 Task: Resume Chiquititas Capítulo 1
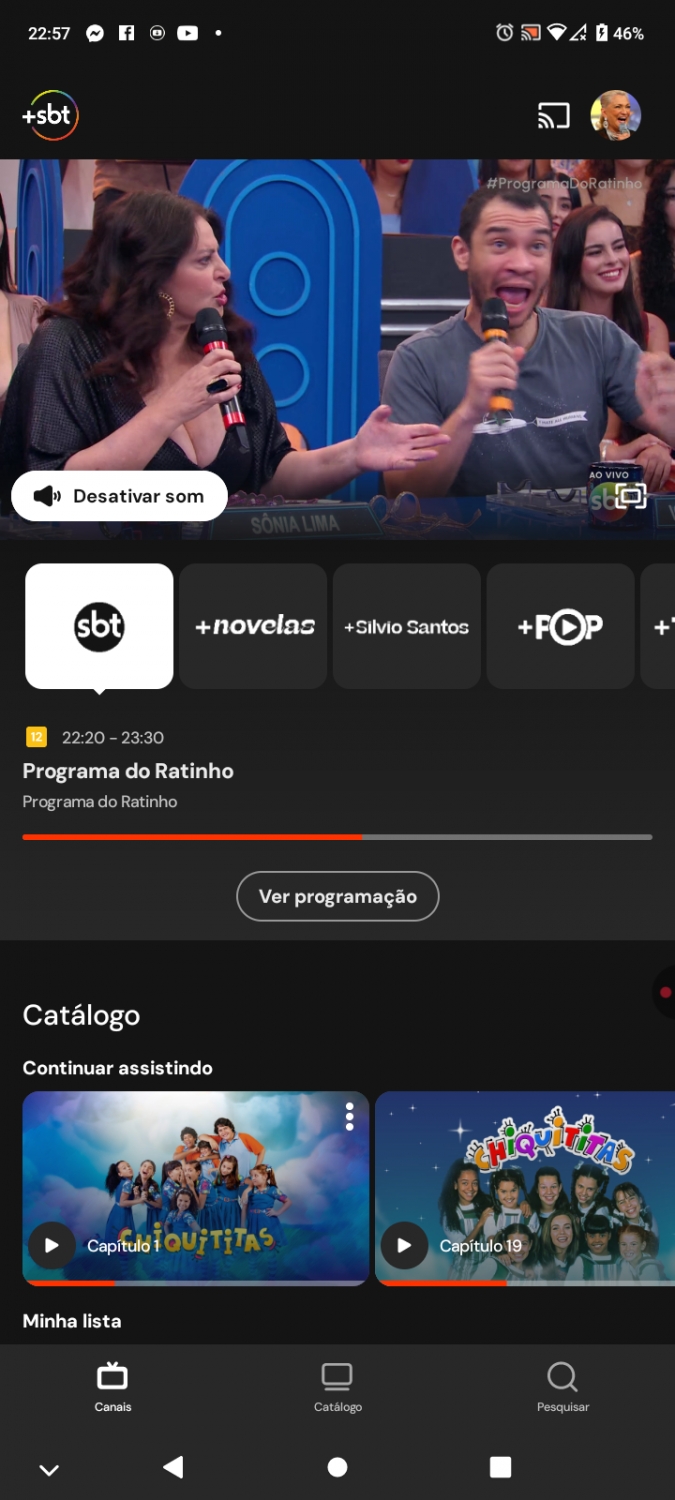[52, 1245]
